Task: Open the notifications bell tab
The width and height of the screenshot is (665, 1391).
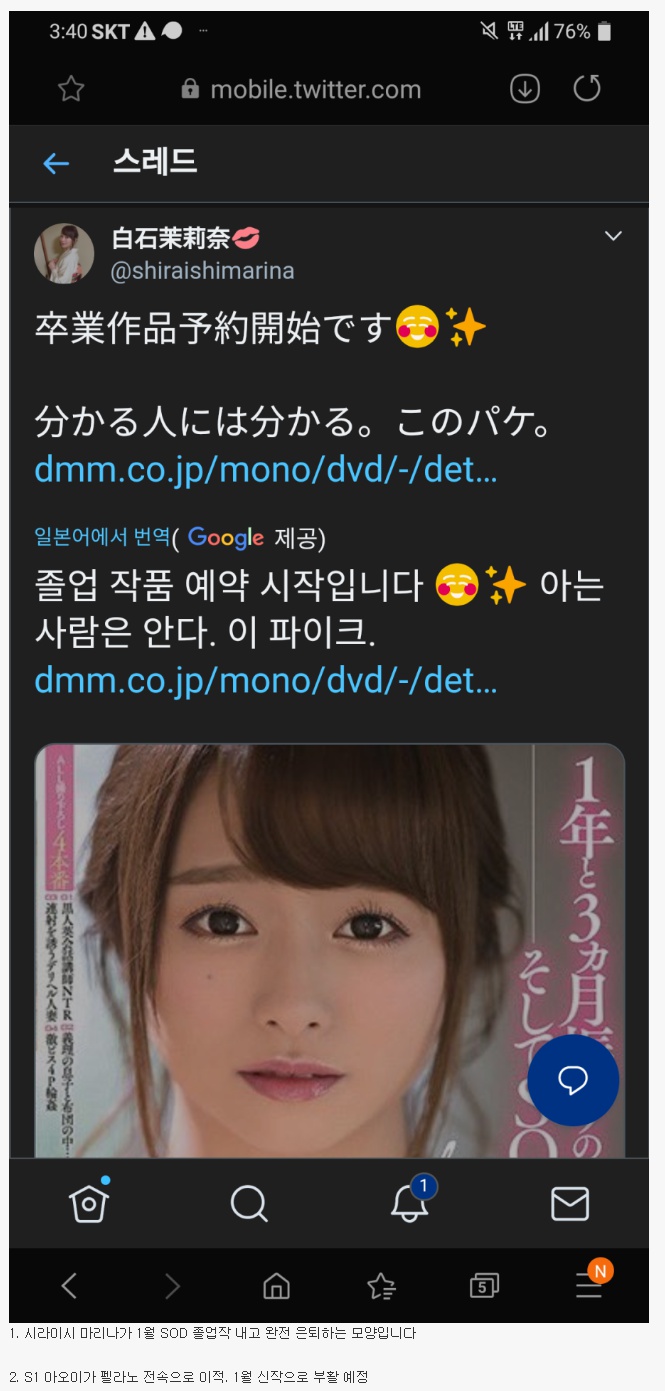Action: 410,1203
